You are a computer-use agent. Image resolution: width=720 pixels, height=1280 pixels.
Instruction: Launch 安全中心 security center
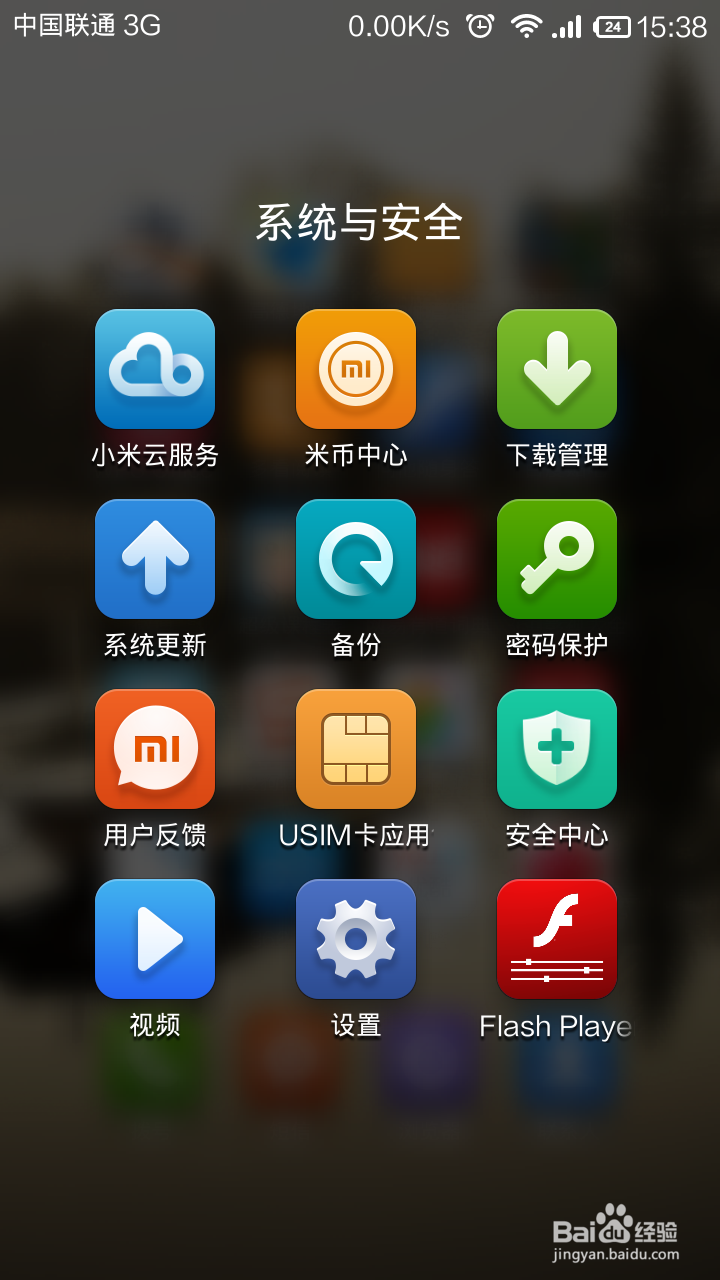click(557, 749)
